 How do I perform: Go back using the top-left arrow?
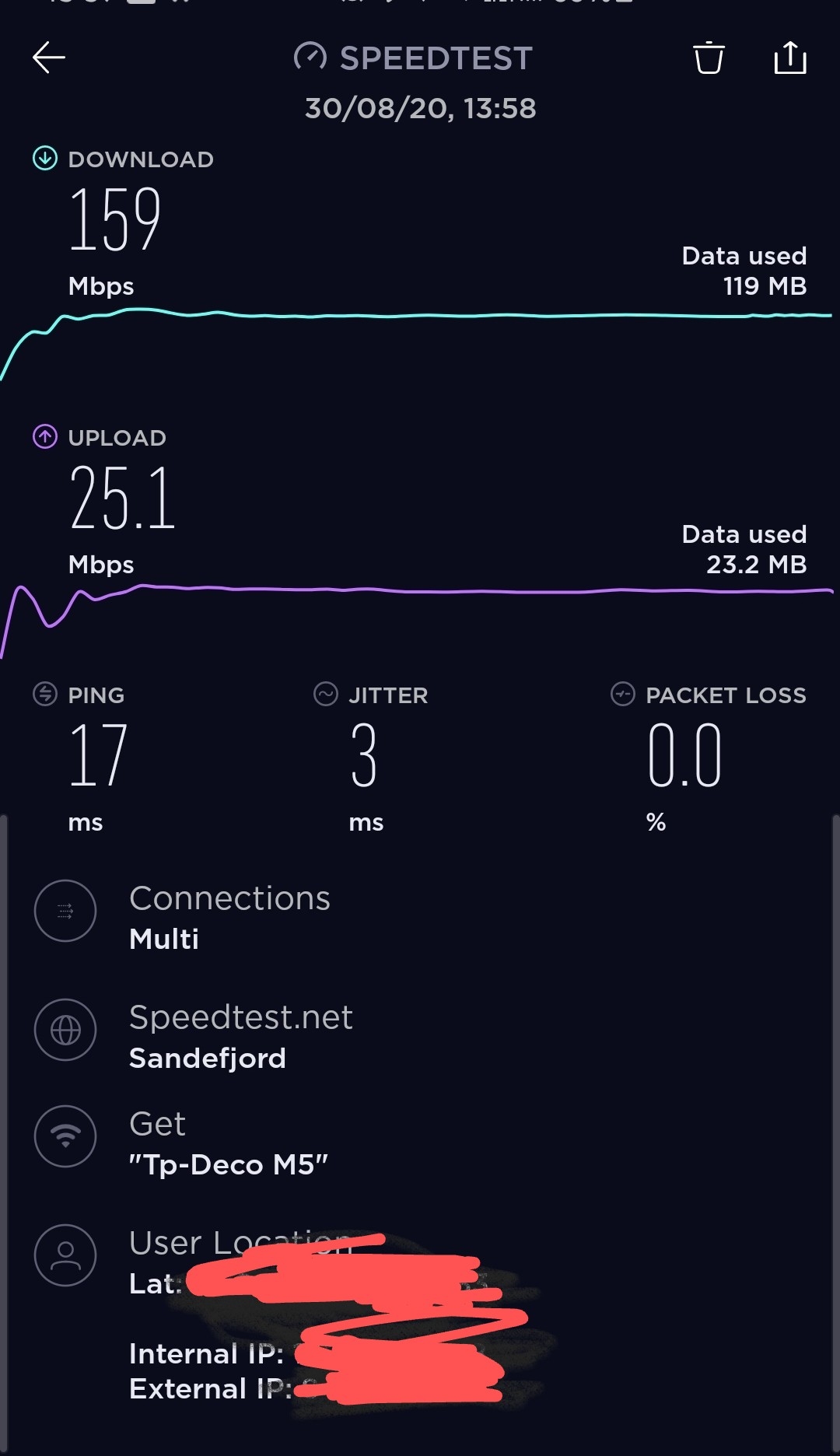pos(48,58)
